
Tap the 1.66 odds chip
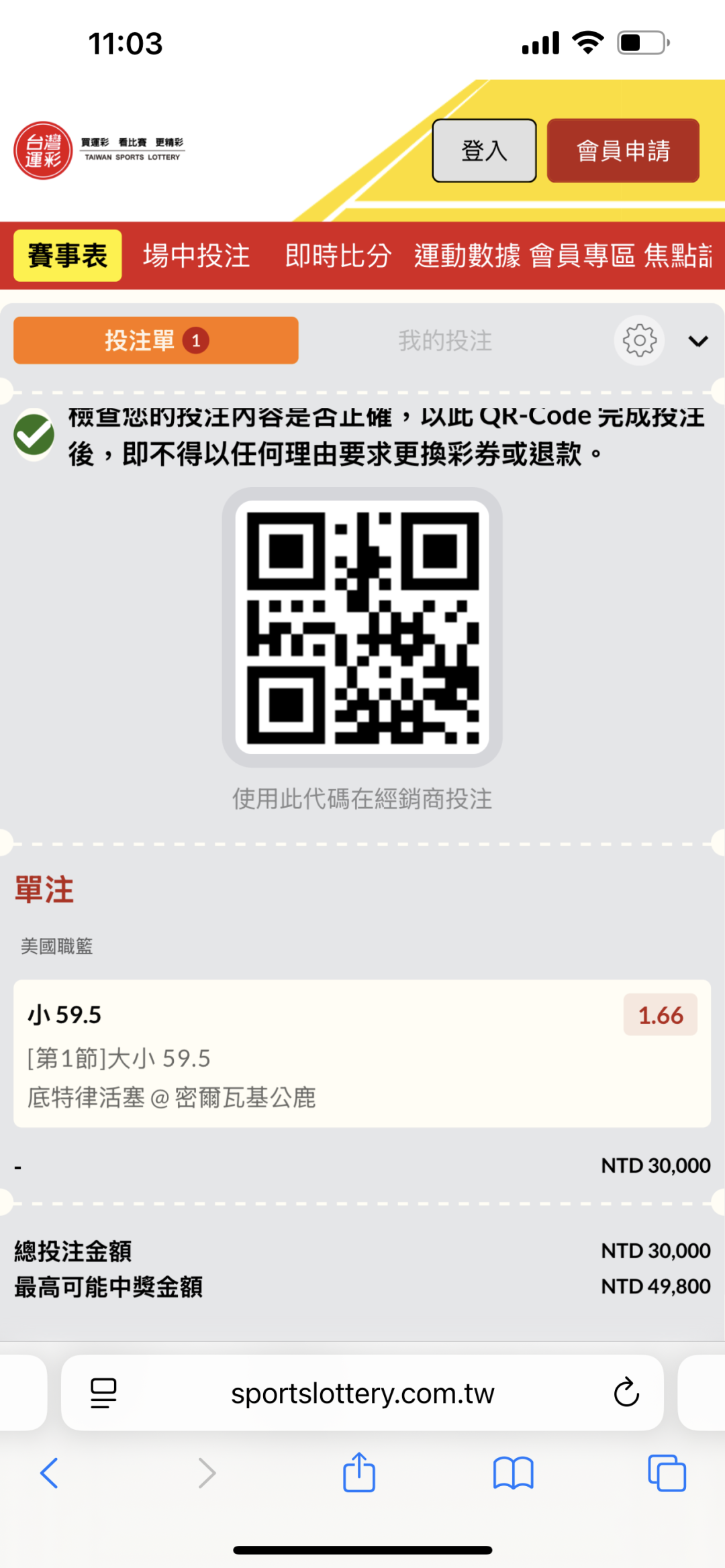click(661, 1014)
